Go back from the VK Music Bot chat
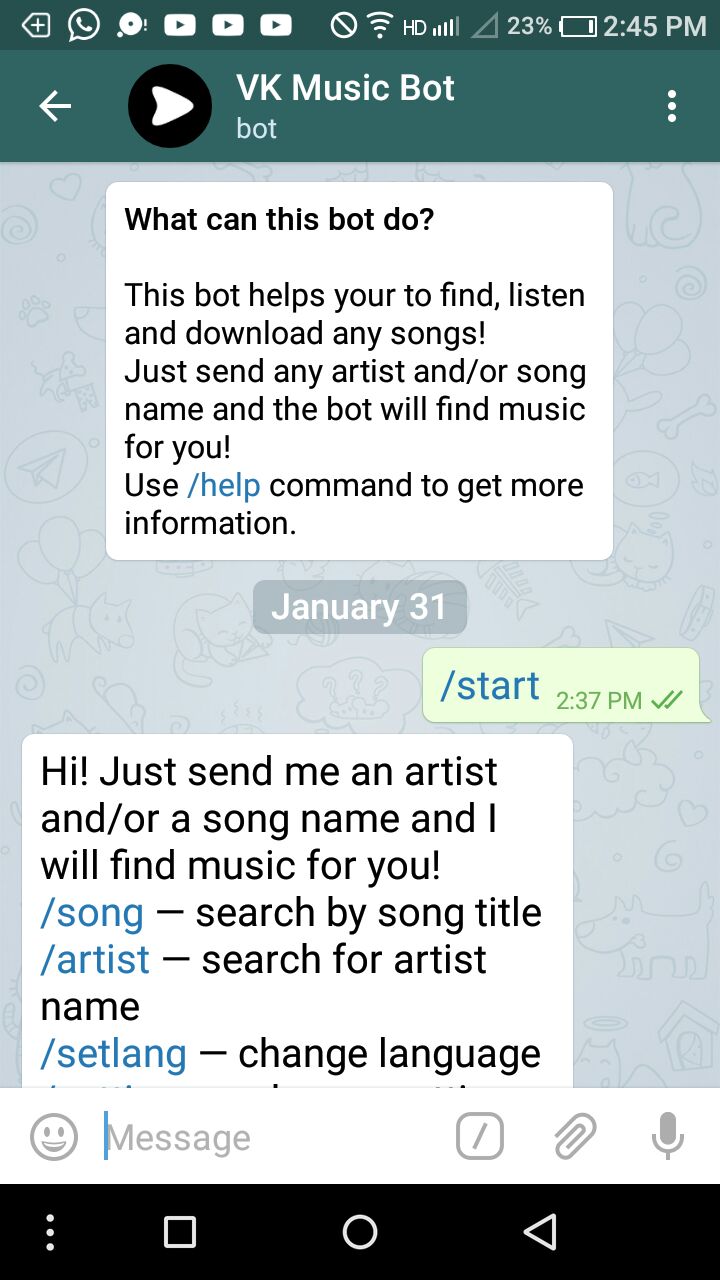This screenshot has width=720, height=1280. point(55,106)
